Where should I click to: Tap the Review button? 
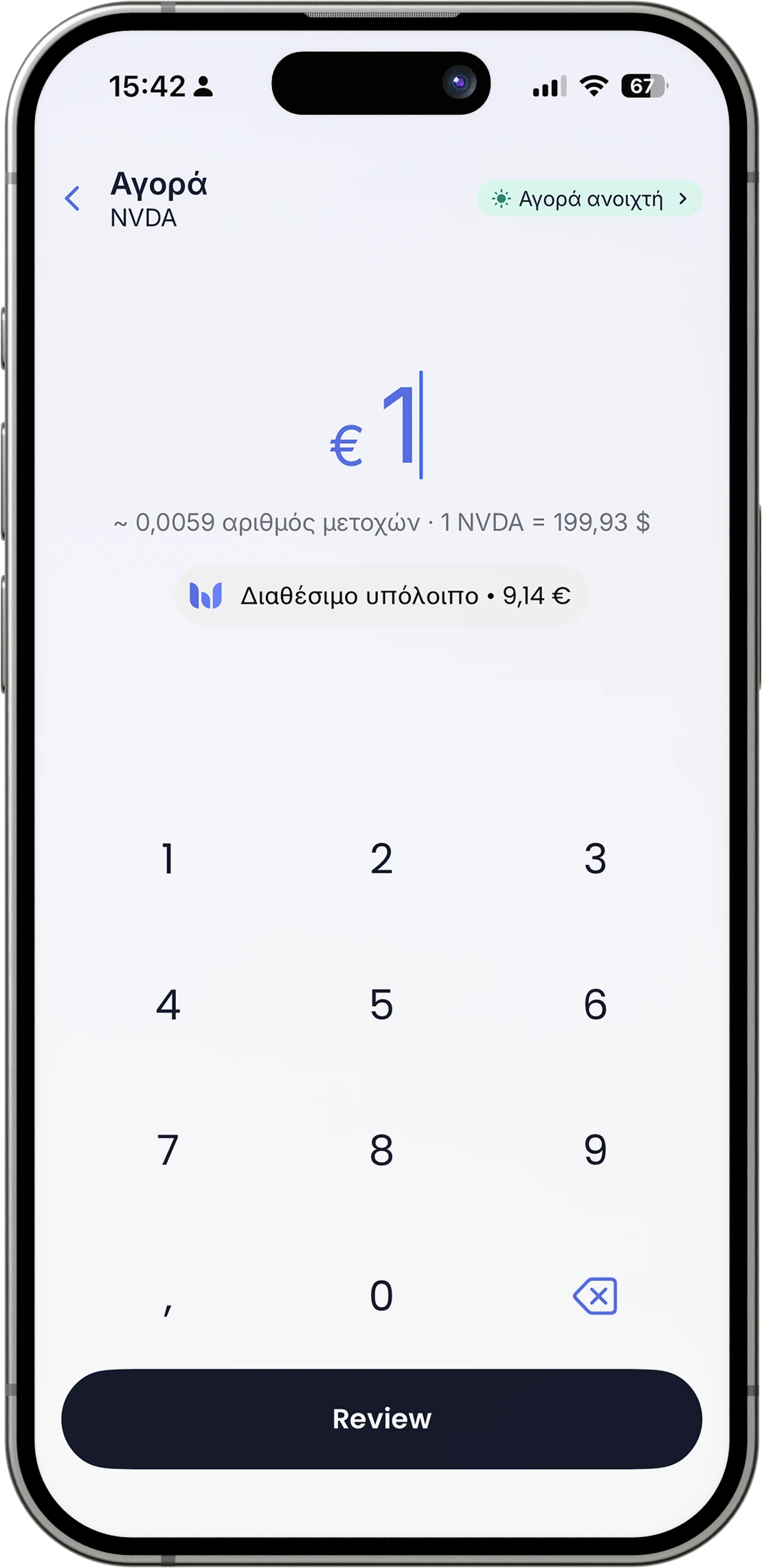point(381,1419)
